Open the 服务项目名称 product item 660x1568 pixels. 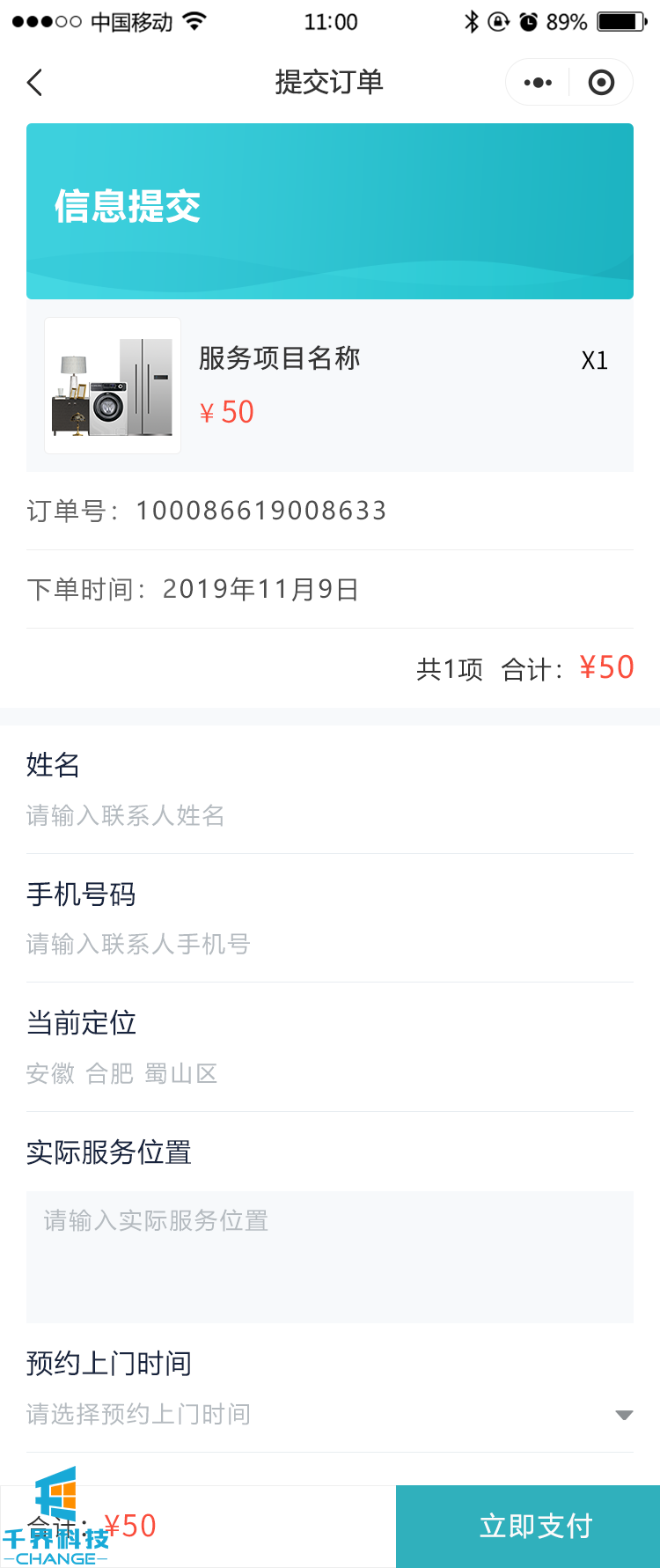click(329, 386)
